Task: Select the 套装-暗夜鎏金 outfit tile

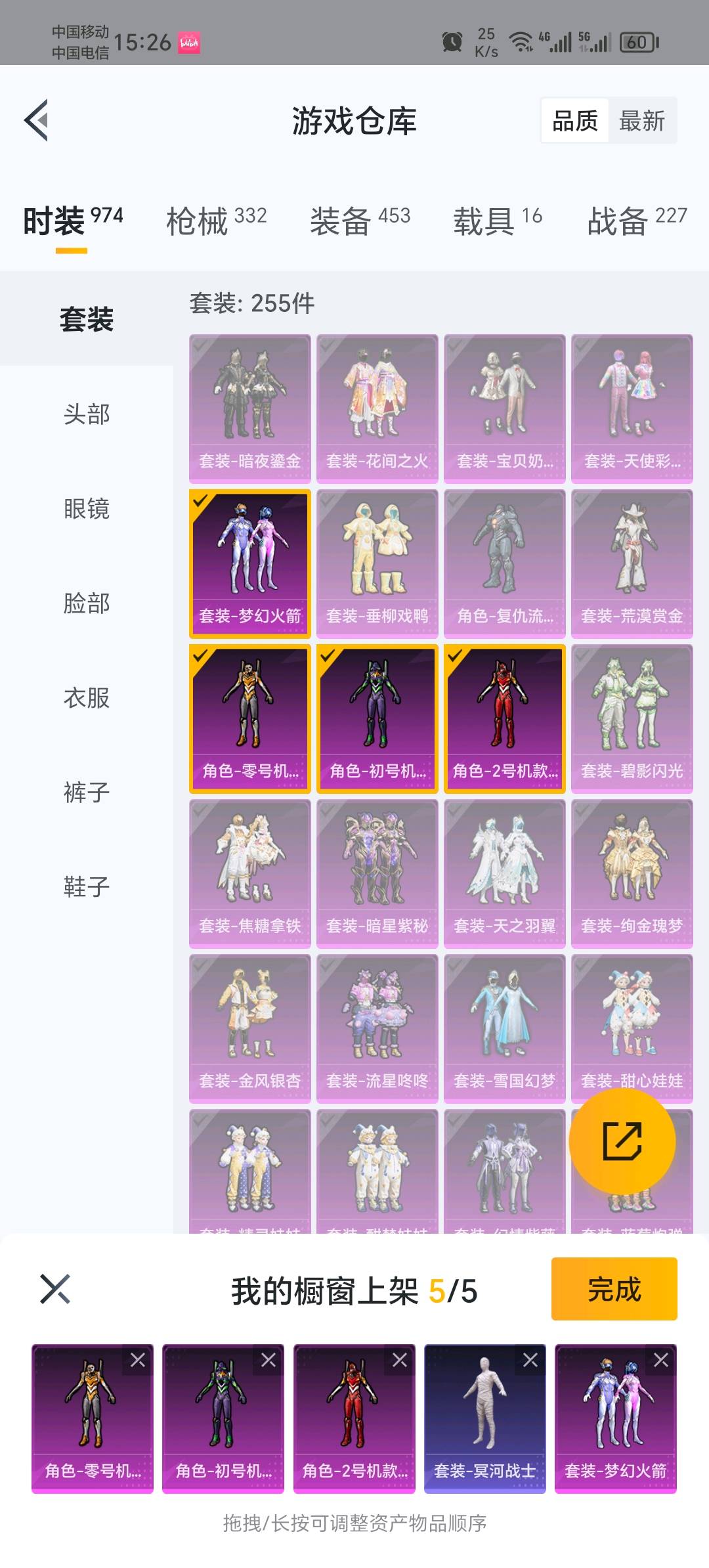Action: pos(250,408)
